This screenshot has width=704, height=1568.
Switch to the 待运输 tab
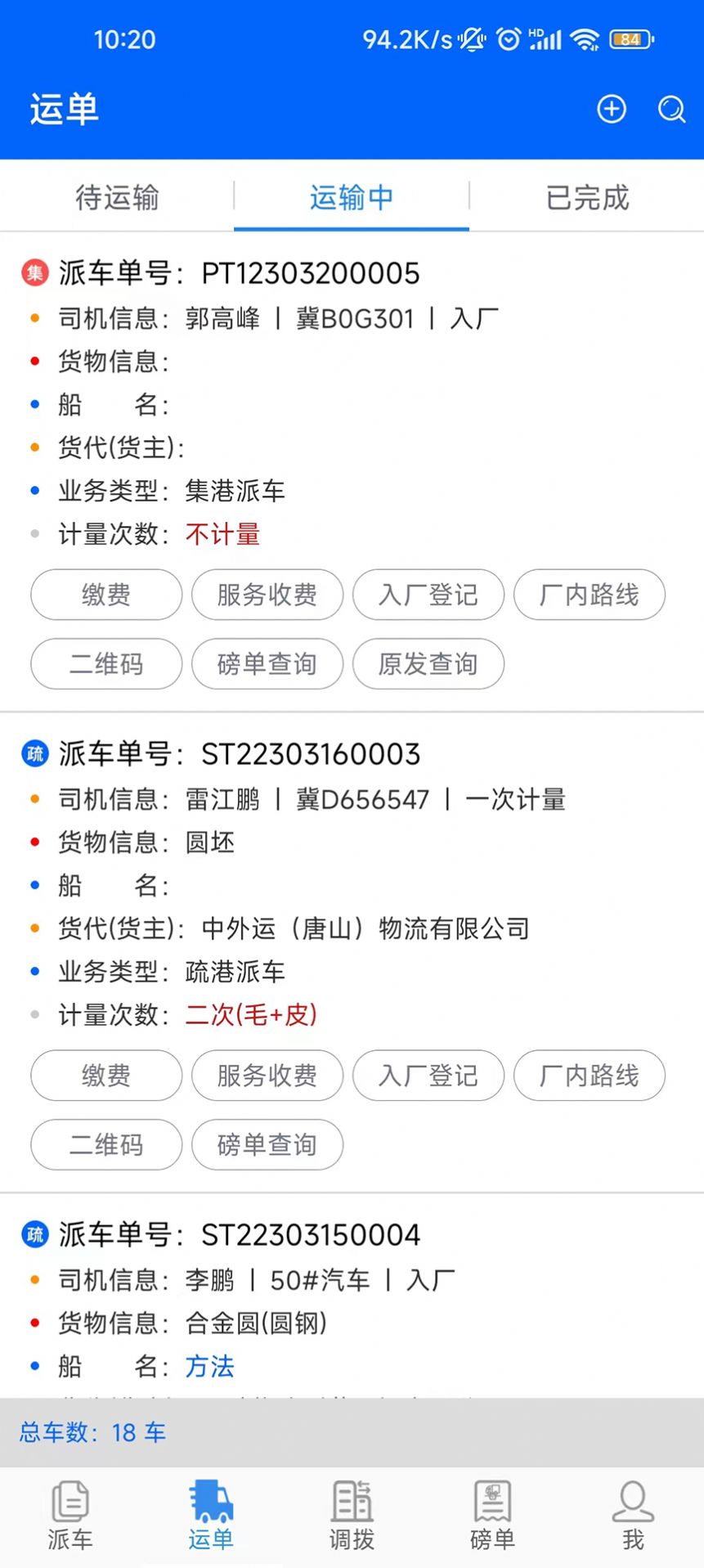[x=116, y=197]
